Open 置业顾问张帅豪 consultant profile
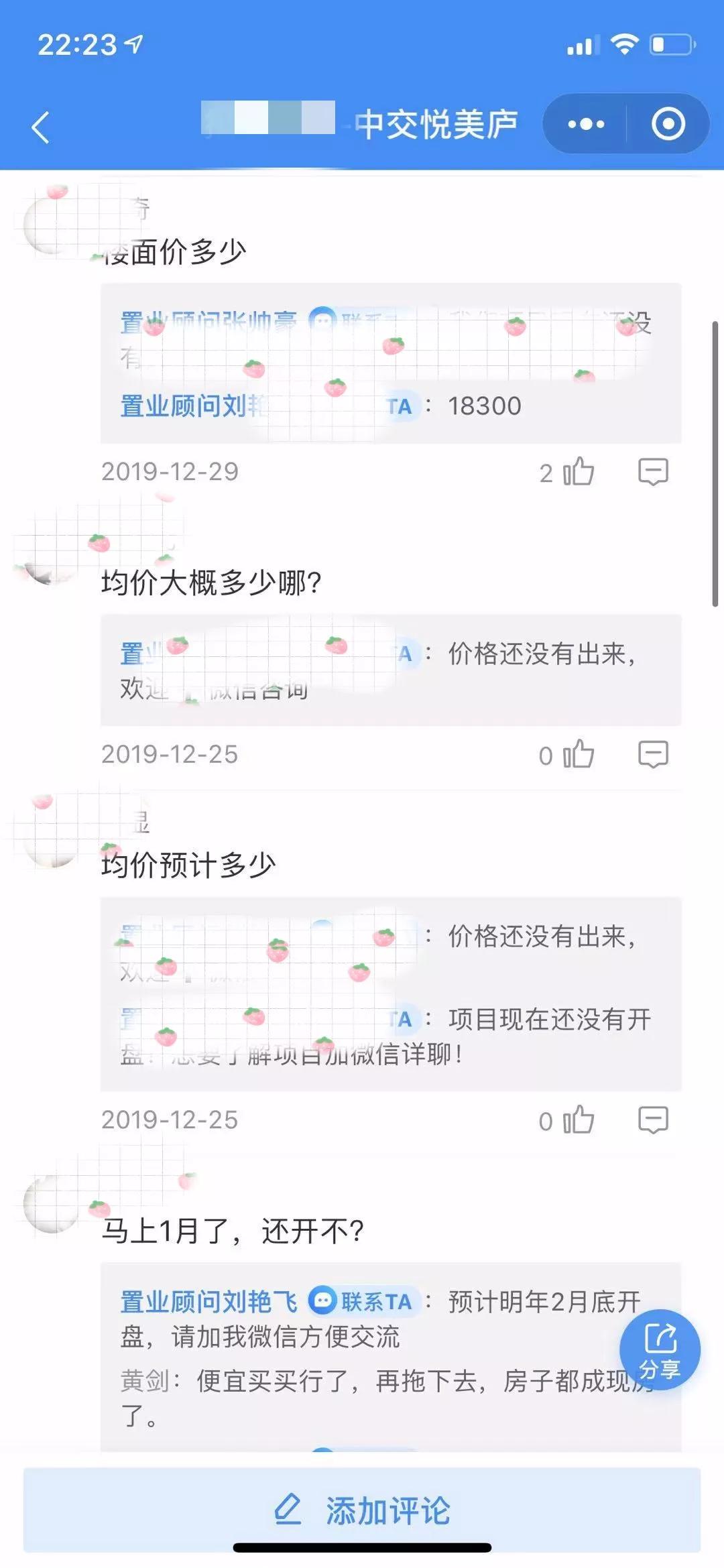 coord(208,320)
